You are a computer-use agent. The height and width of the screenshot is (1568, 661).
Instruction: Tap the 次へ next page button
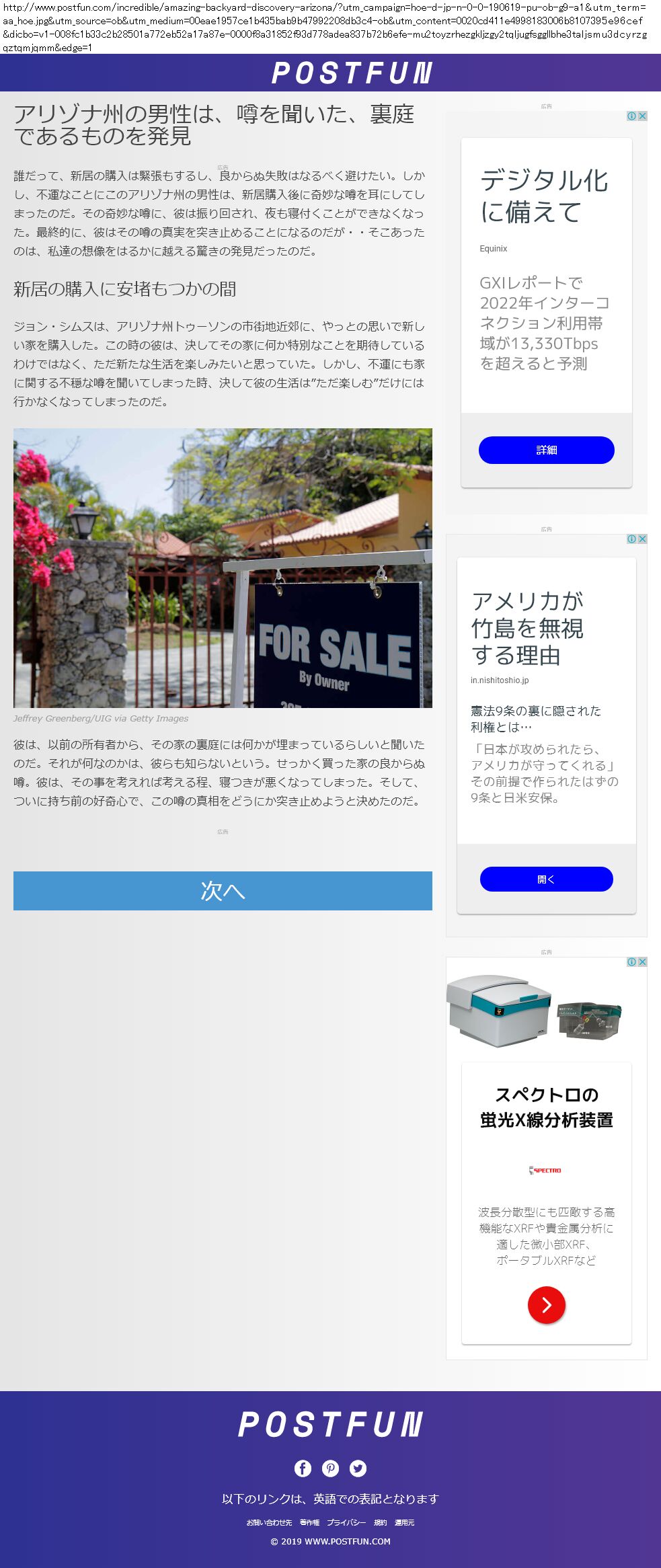223,890
